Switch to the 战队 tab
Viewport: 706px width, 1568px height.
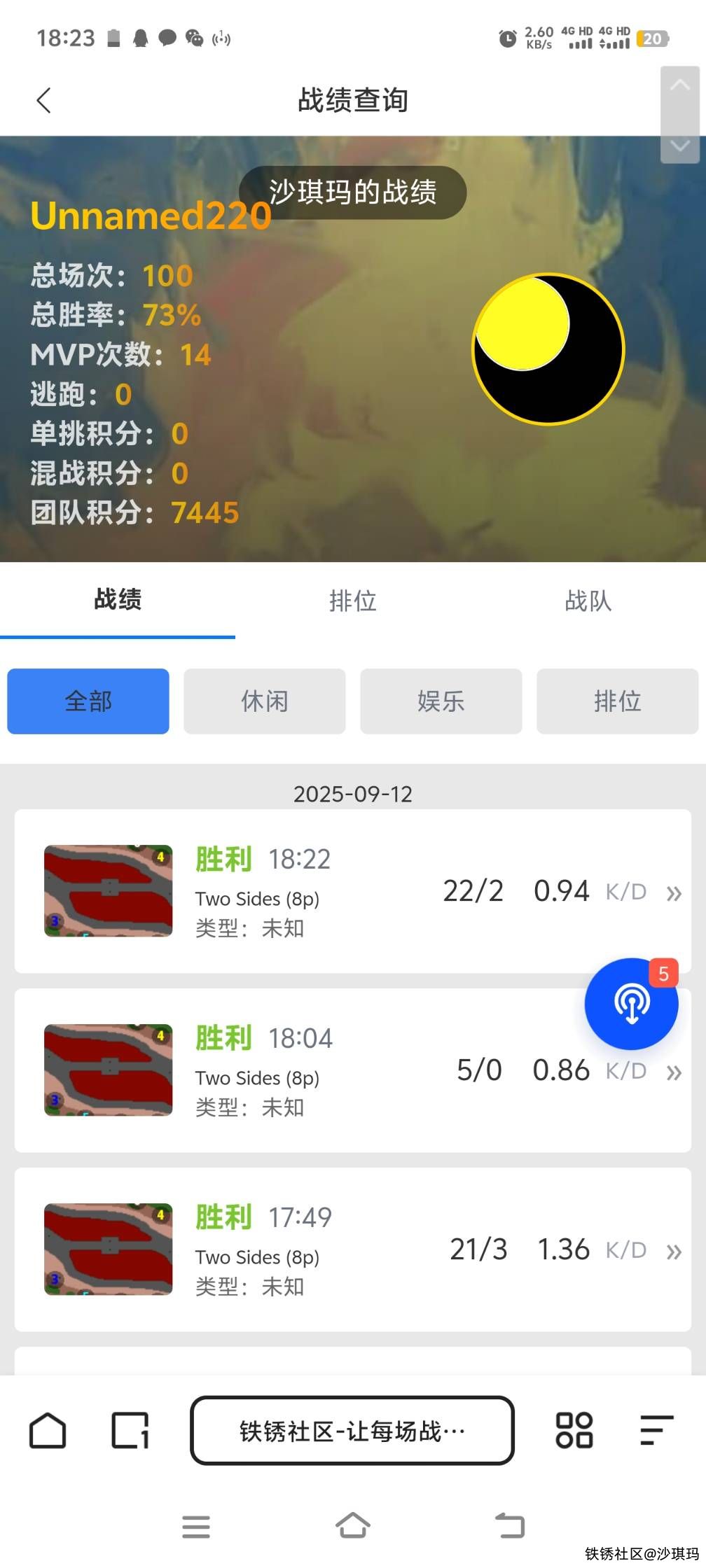[x=588, y=601]
